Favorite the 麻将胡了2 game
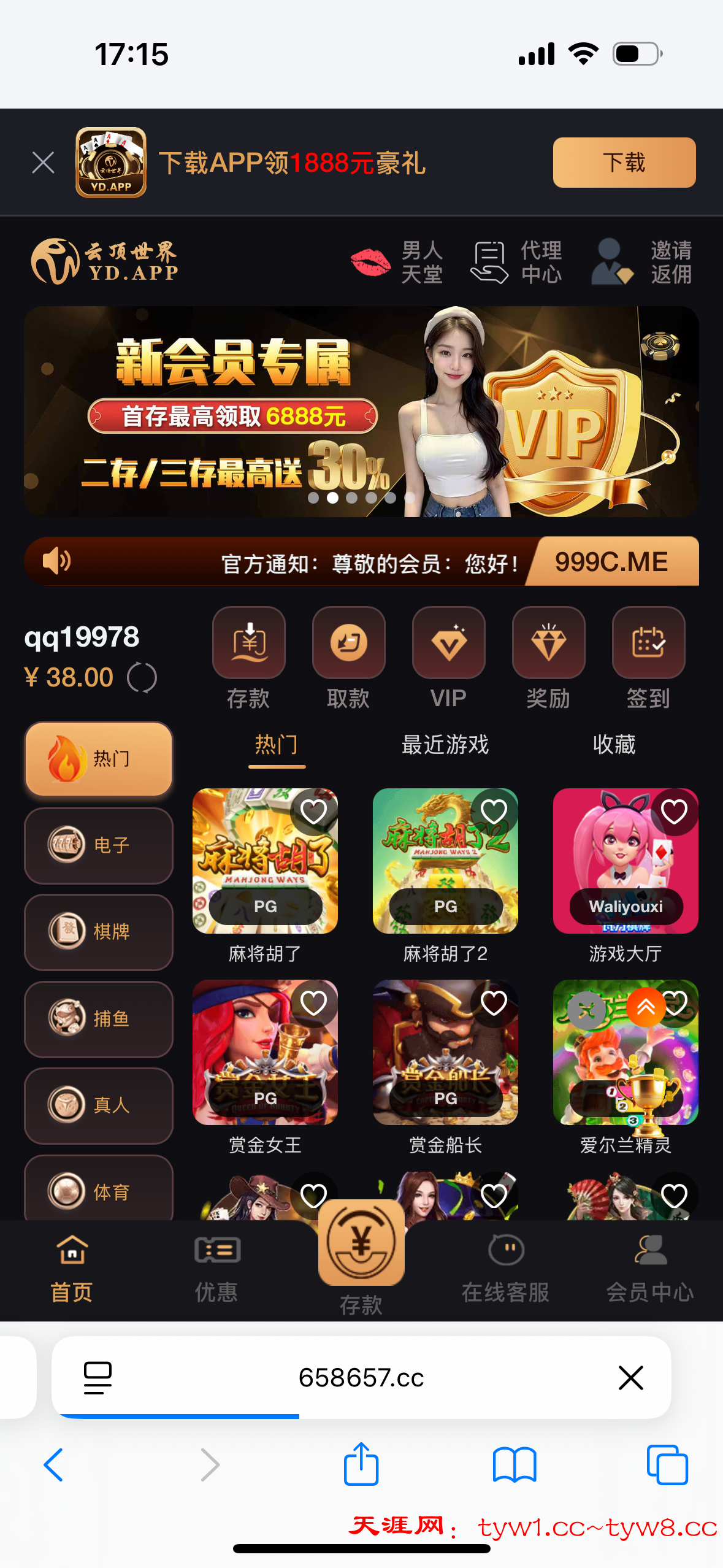723x1568 pixels. click(x=494, y=812)
